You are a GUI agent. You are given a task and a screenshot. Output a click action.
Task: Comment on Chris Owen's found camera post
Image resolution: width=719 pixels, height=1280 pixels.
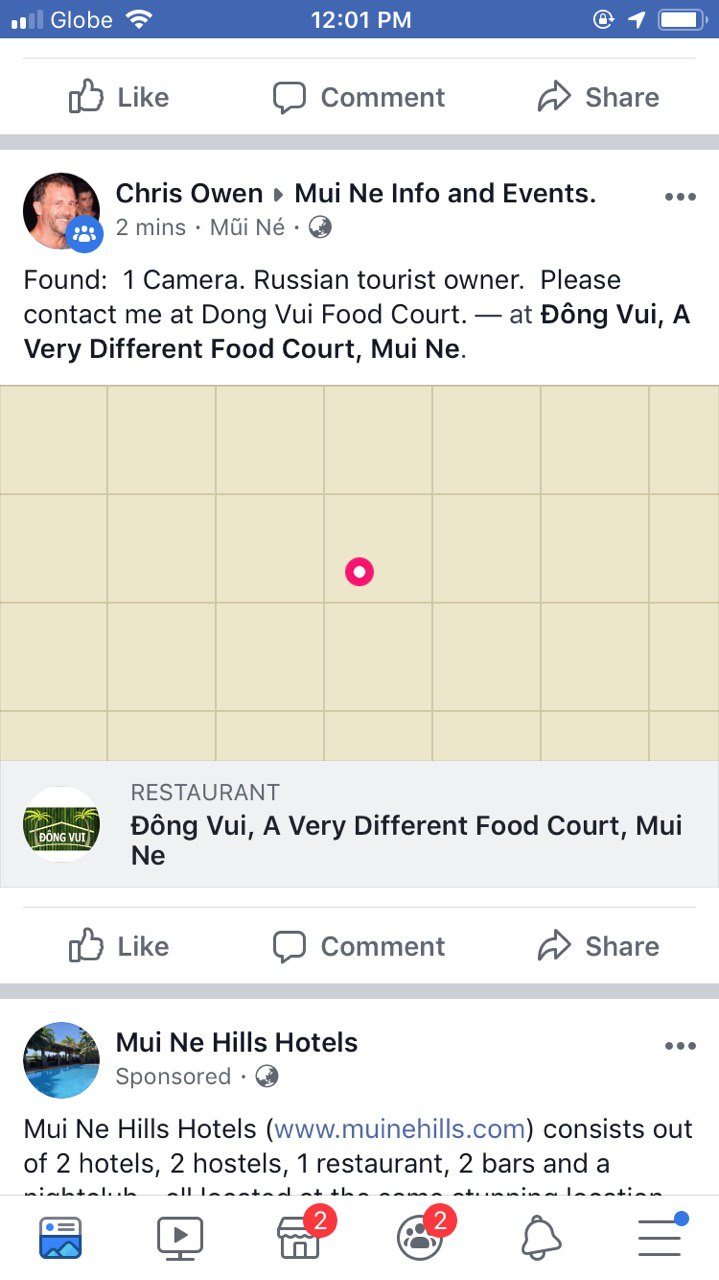pyautogui.click(x=359, y=946)
